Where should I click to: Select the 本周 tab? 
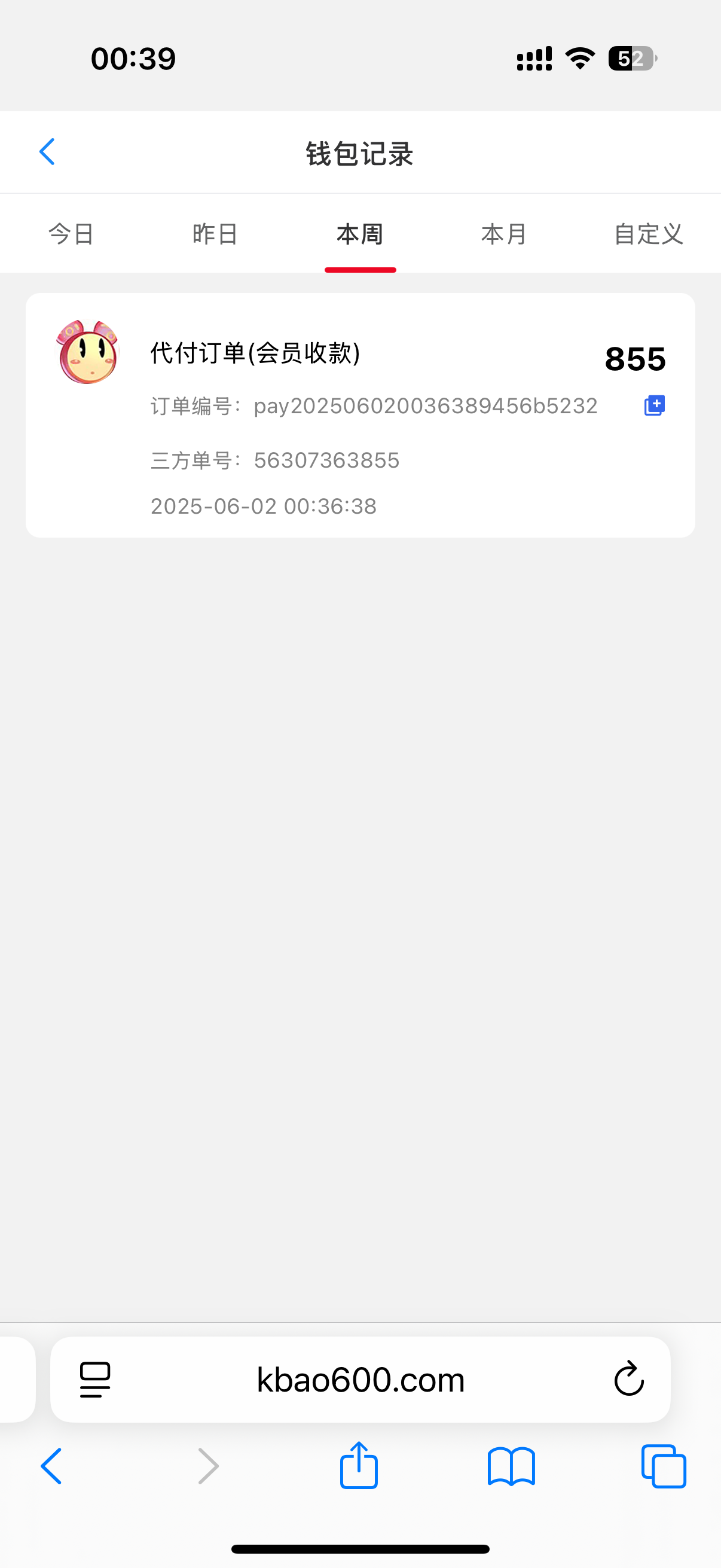(x=360, y=234)
